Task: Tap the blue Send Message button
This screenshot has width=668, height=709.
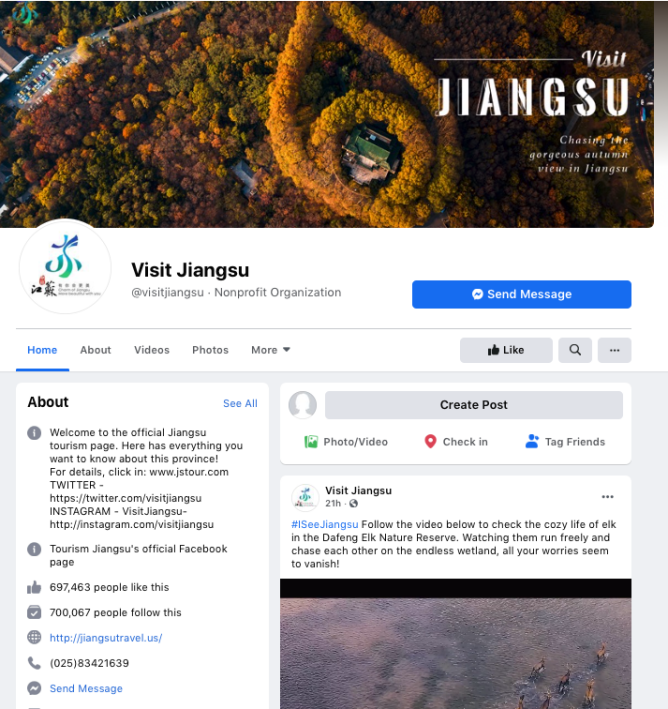Action: pos(521,294)
